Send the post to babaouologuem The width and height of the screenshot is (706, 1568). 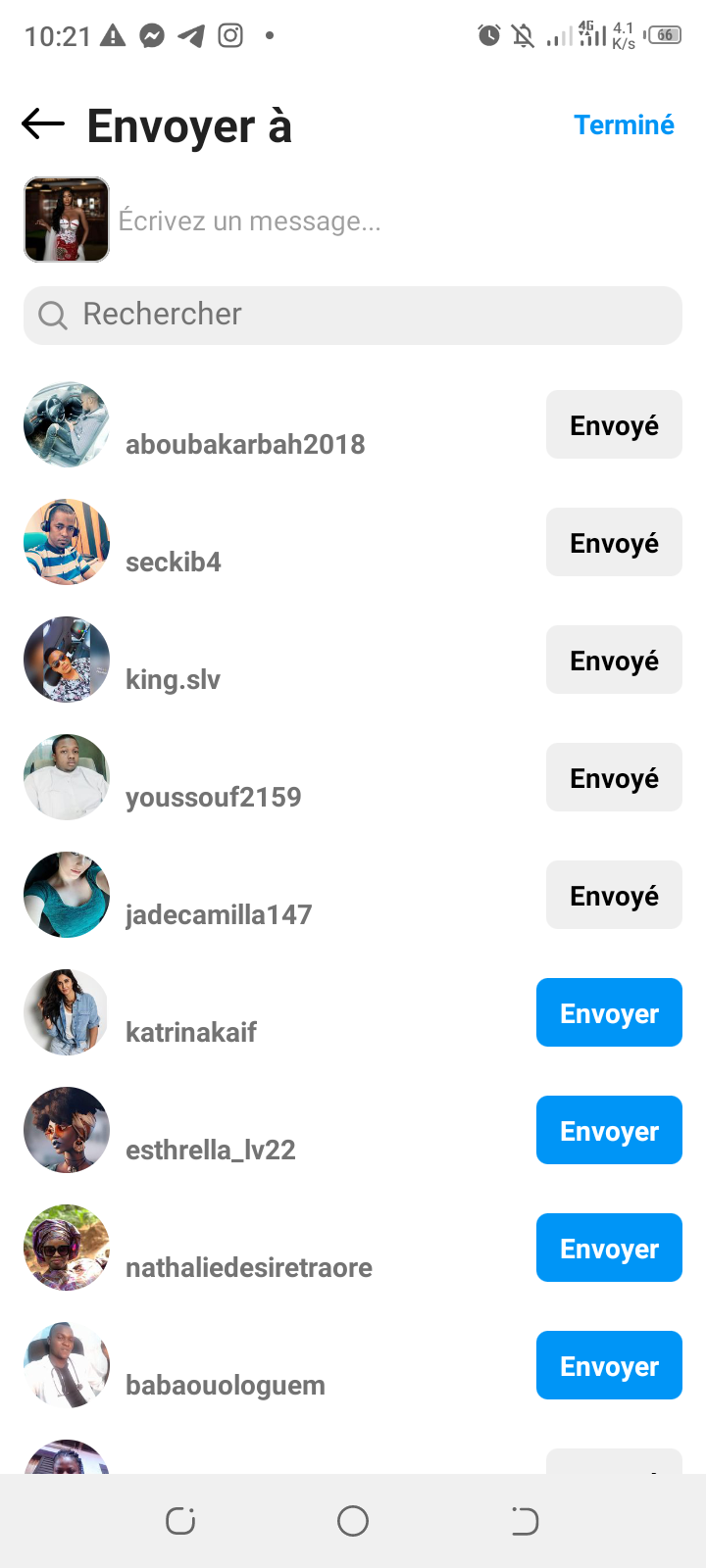tap(609, 1366)
